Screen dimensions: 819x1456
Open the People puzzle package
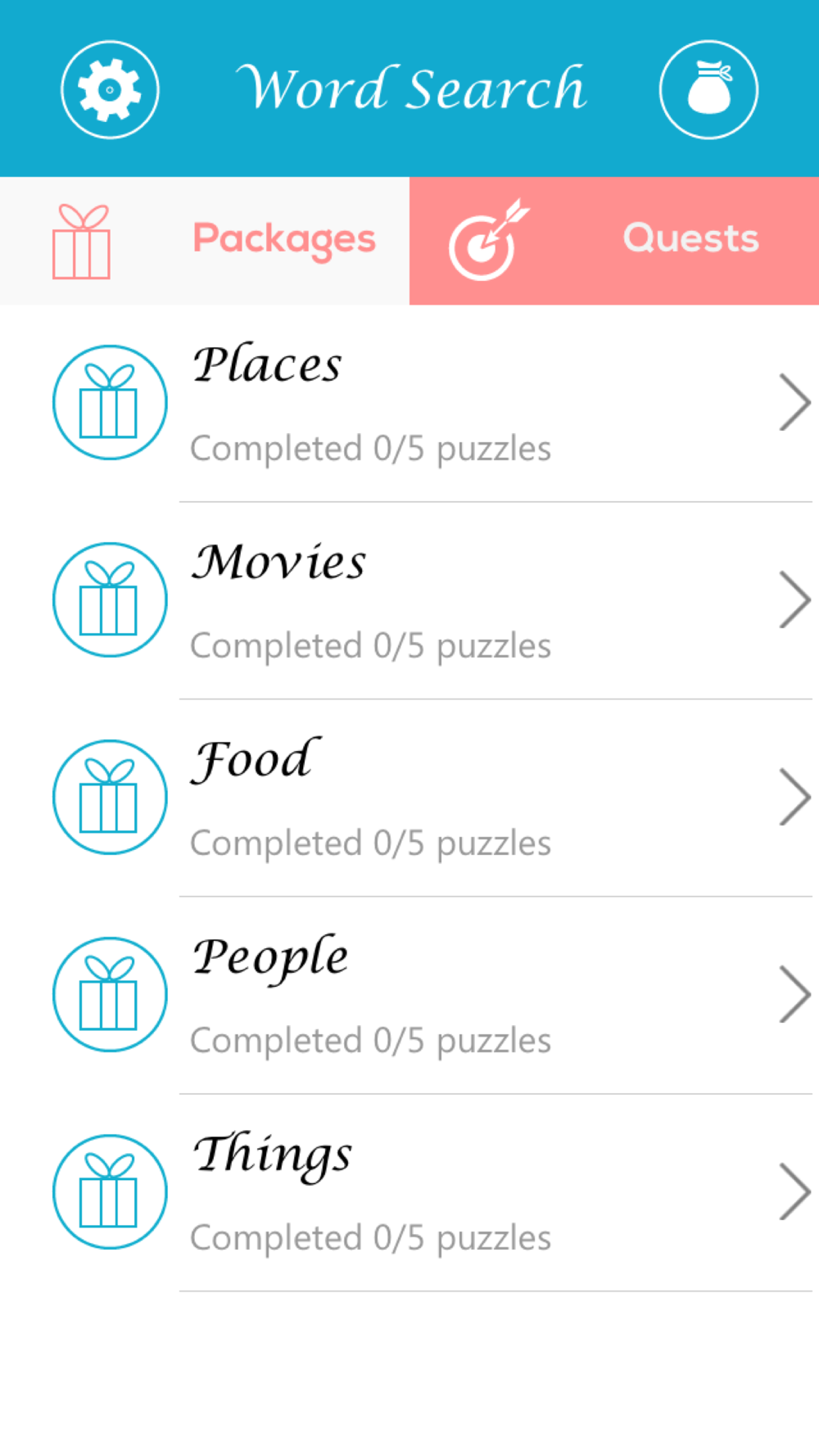(x=409, y=996)
